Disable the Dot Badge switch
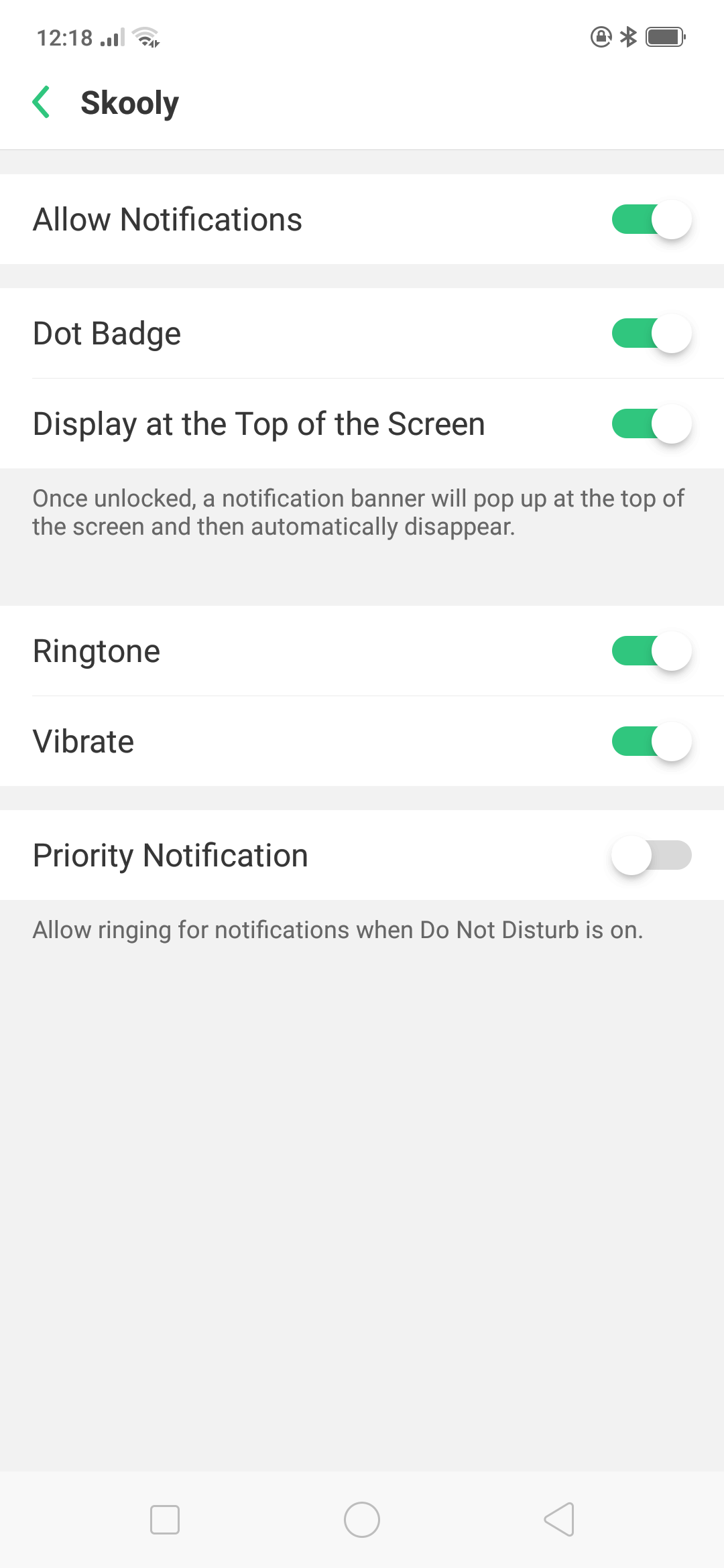Image resolution: width=724 pixels, height=1568 pixels. 651,334
